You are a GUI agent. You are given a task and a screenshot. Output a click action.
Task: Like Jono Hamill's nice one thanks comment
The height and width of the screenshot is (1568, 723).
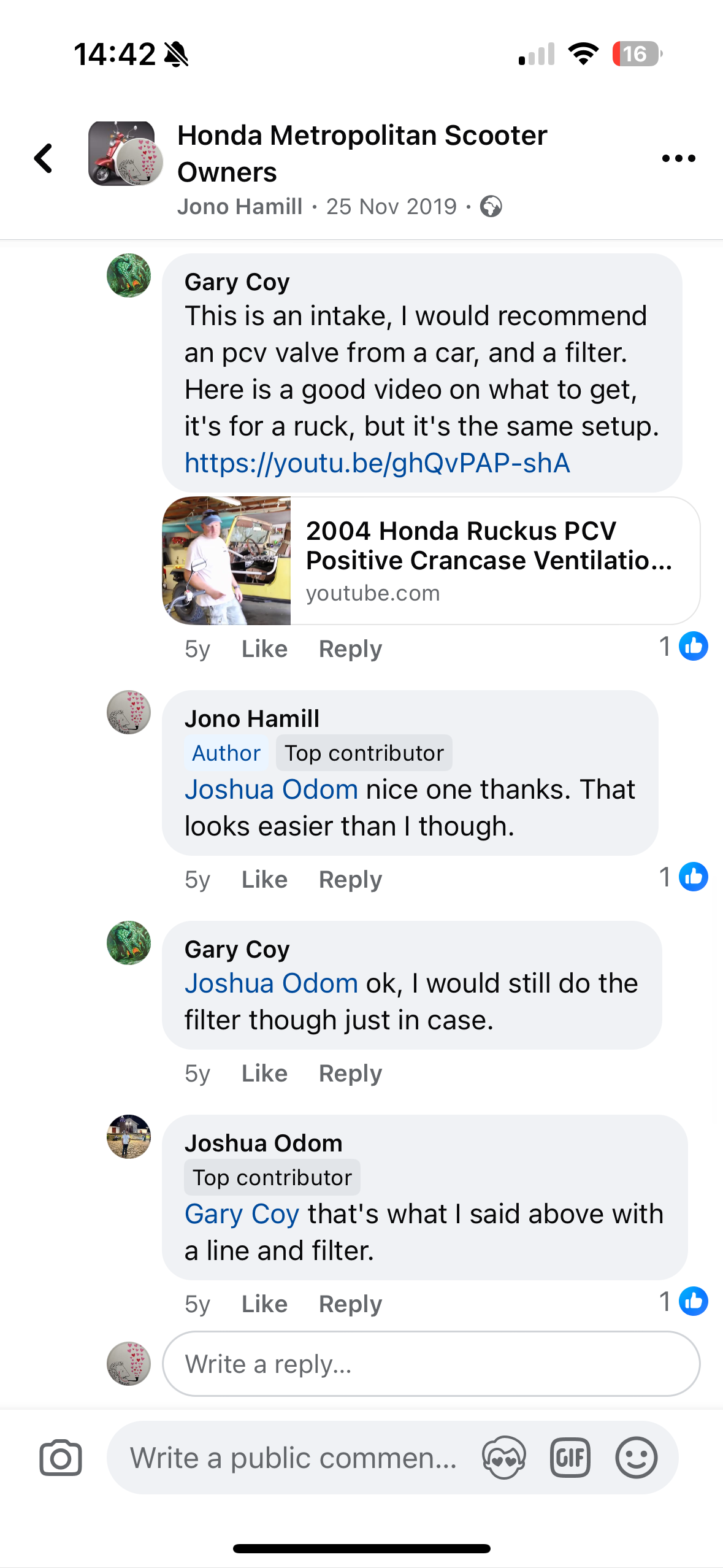click(264, 880)
